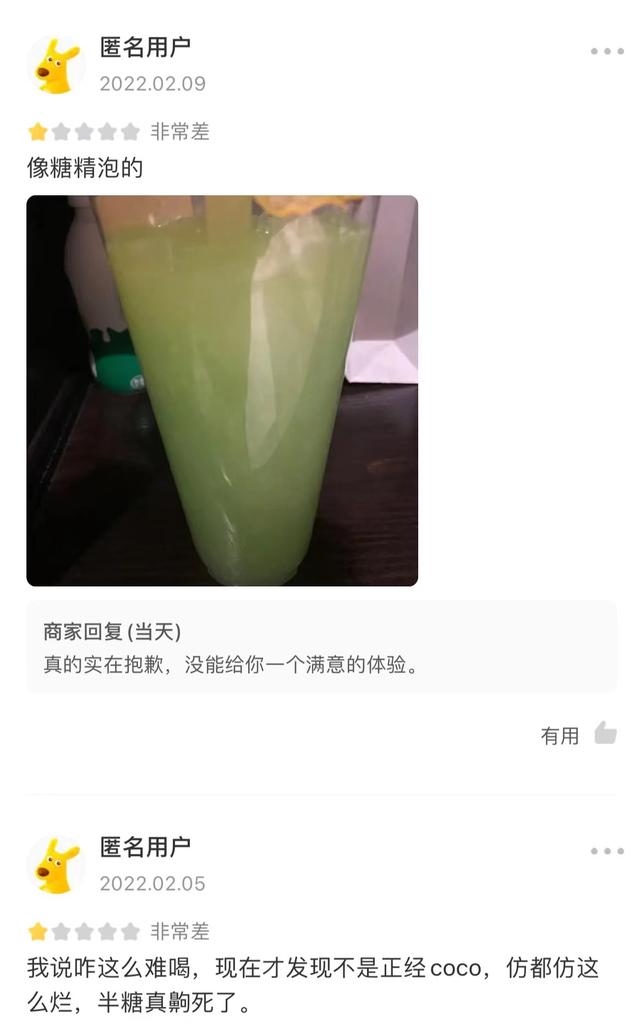Open the green drink photo in the review

(x=222, y=391)
